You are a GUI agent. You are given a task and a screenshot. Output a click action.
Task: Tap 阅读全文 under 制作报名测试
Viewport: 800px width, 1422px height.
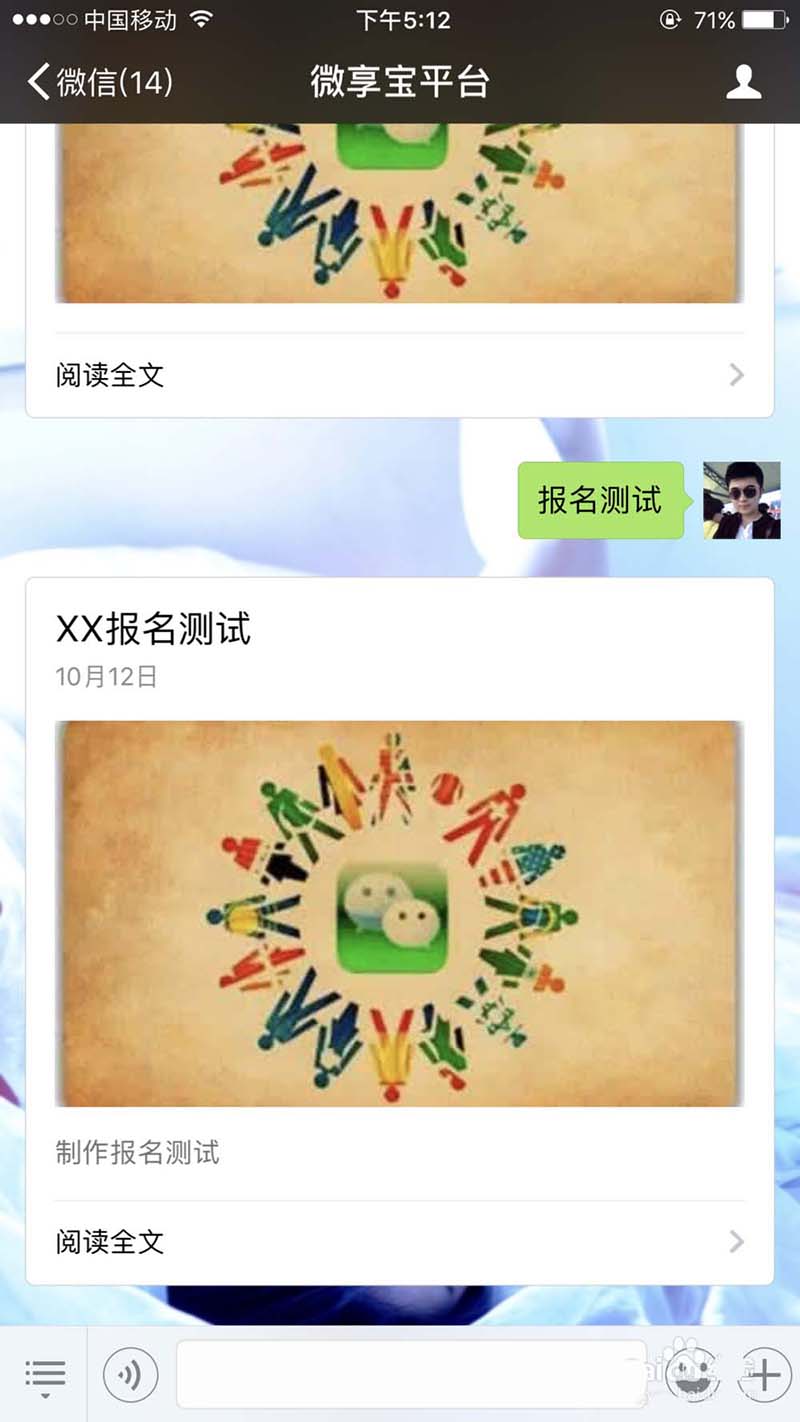click(x=399, y=1242)
